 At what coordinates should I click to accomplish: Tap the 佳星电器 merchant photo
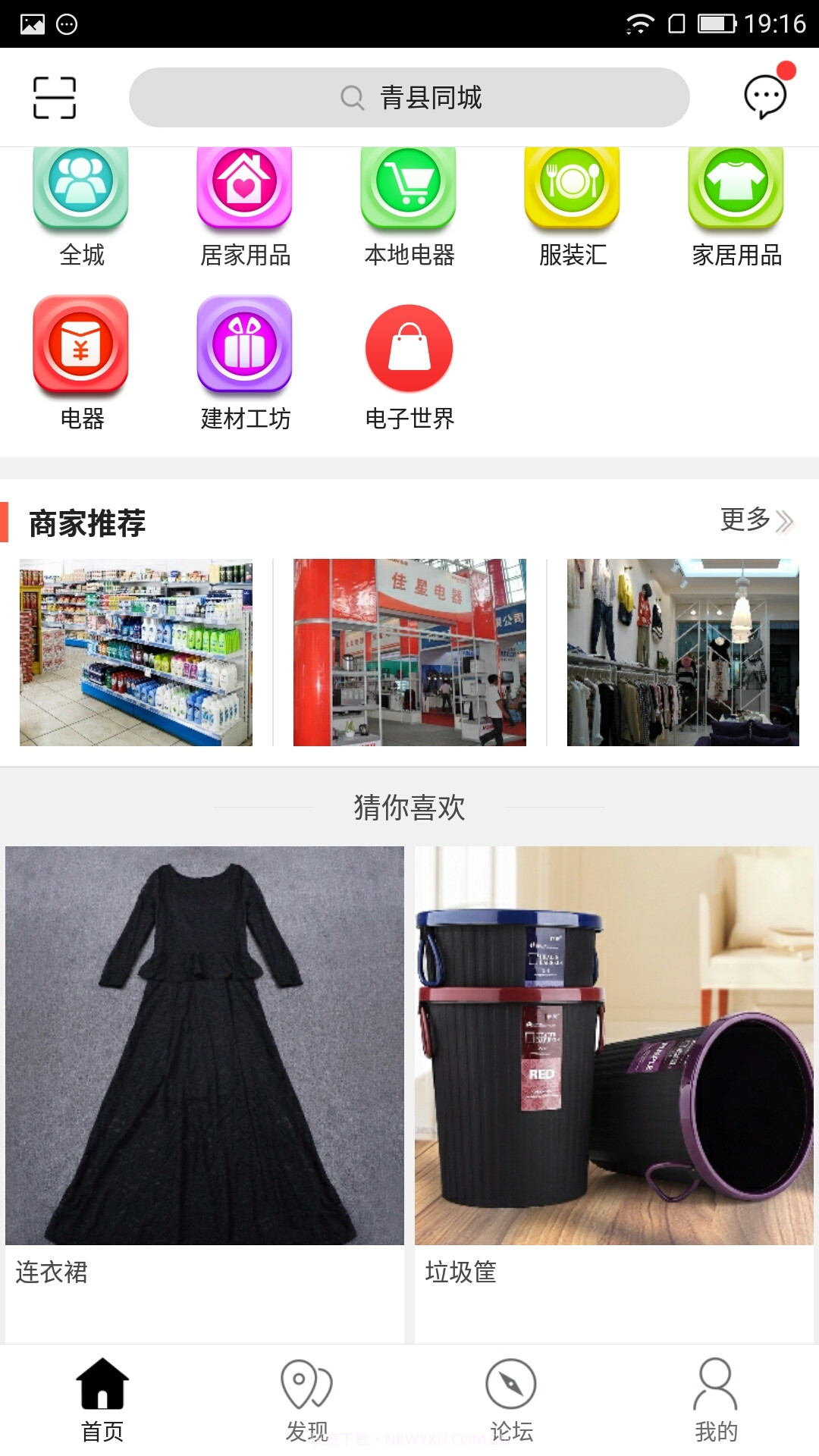tap(409, 652)
